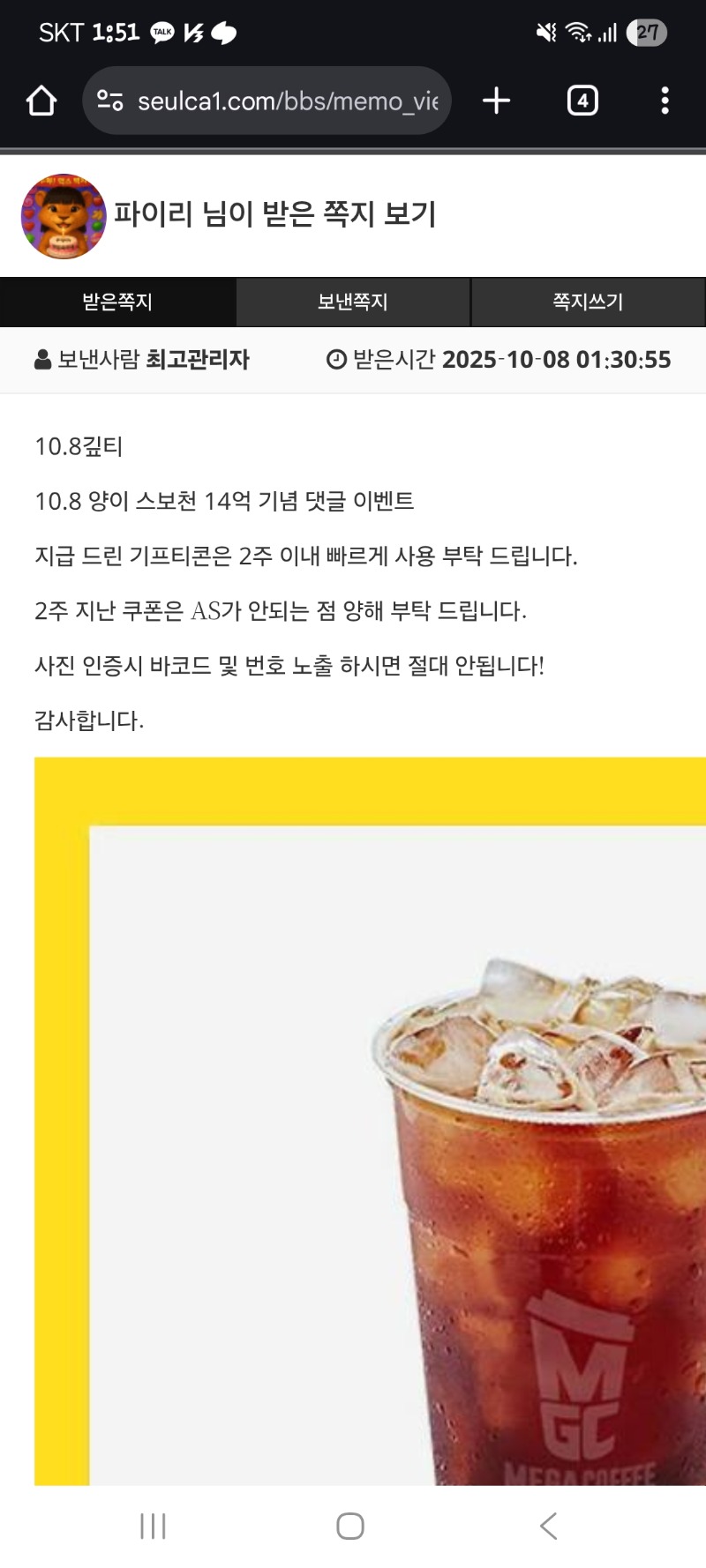Switch to the 받은쪽지 tab
The image size is (706, 1568).
(117, 302)
